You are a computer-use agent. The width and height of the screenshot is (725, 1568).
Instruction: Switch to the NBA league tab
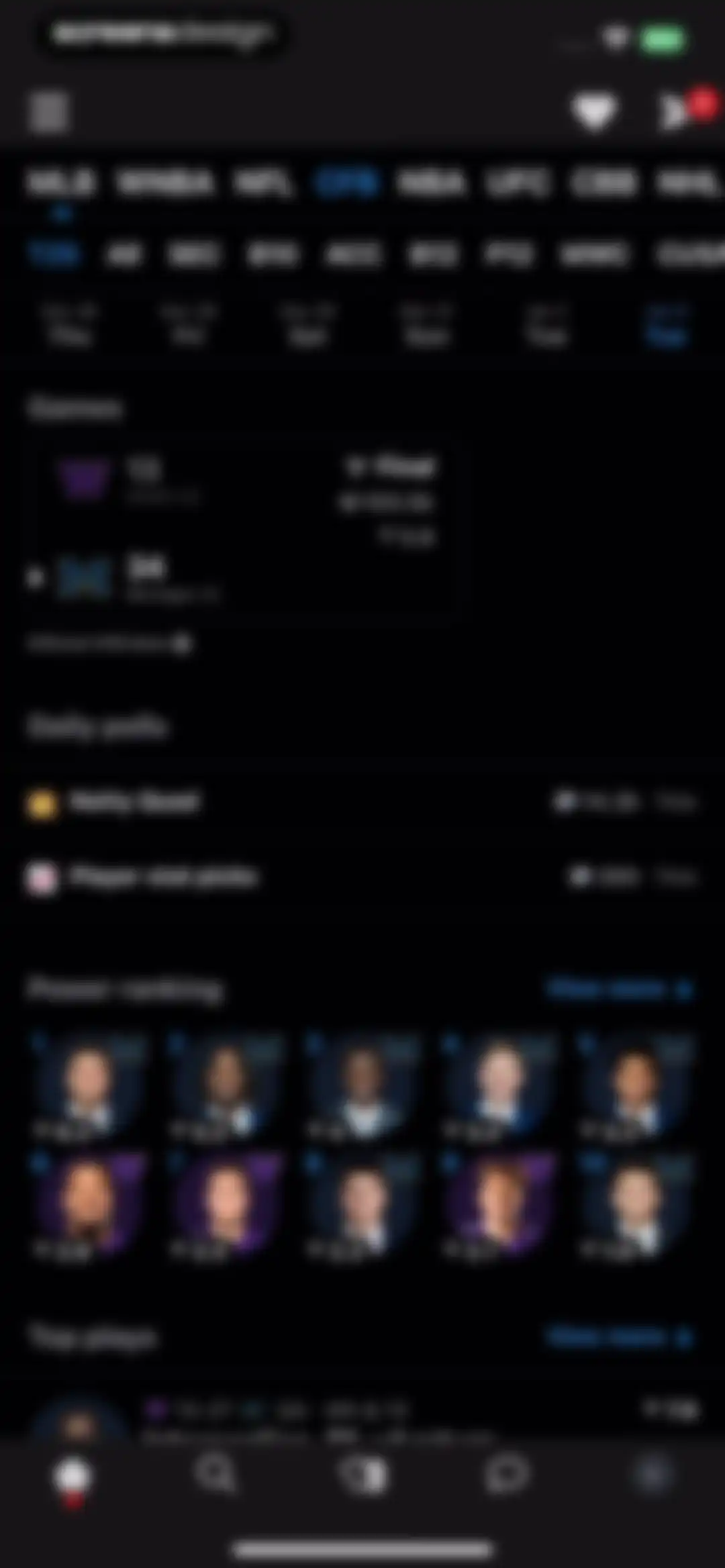pos(431,183)
